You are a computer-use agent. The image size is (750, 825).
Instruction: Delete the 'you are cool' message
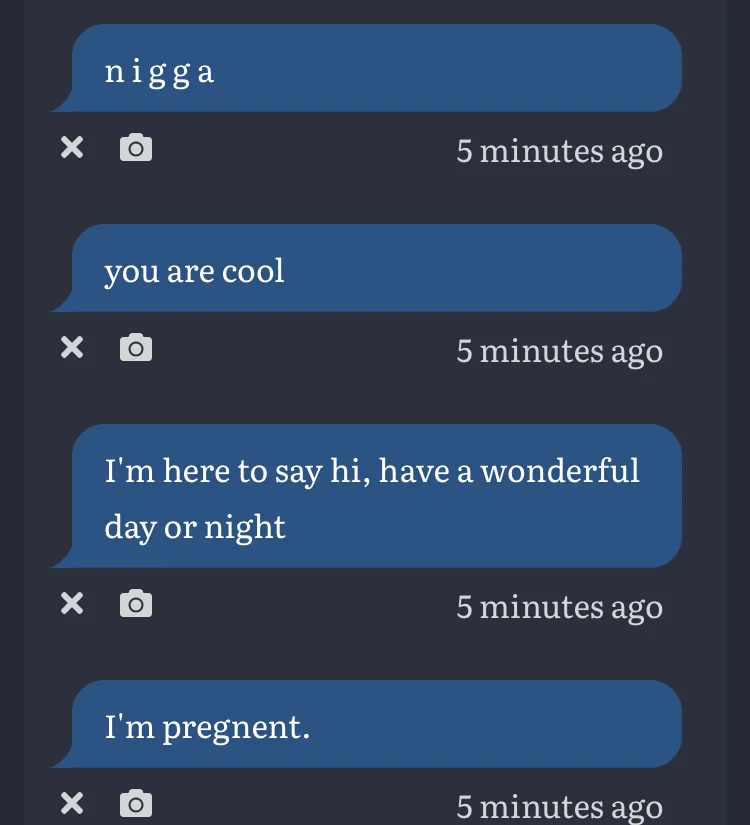point(72,348)
